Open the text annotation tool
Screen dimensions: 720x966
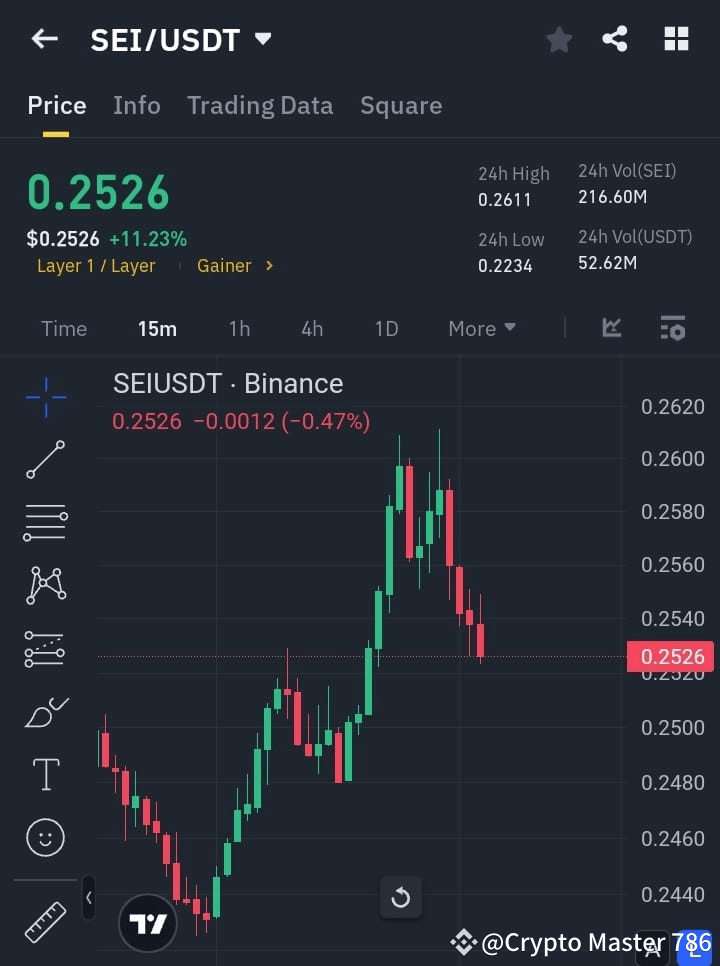coord(45,774)
